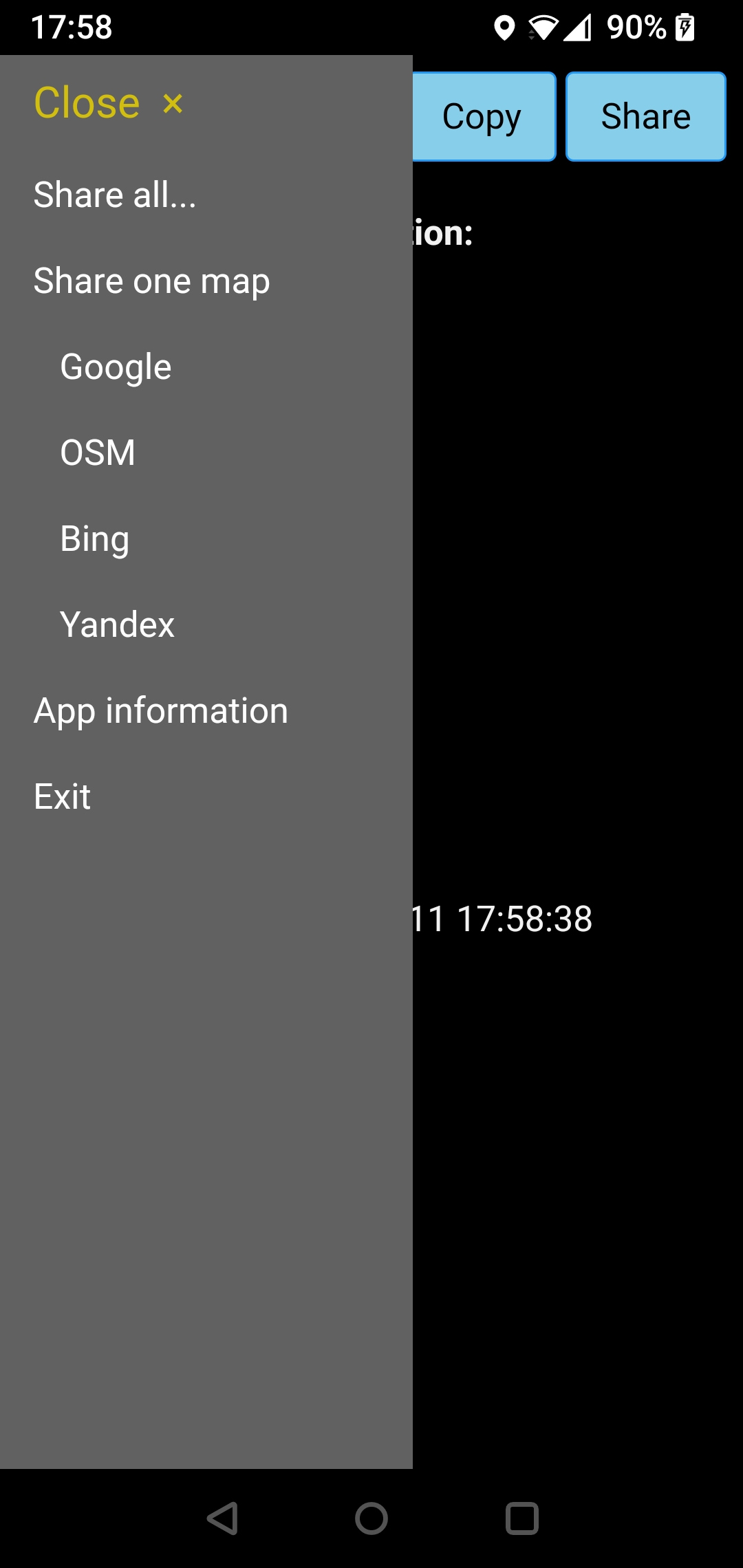Select Yandex map option
The image size is (743, 1568).
(x=117, y=624)
